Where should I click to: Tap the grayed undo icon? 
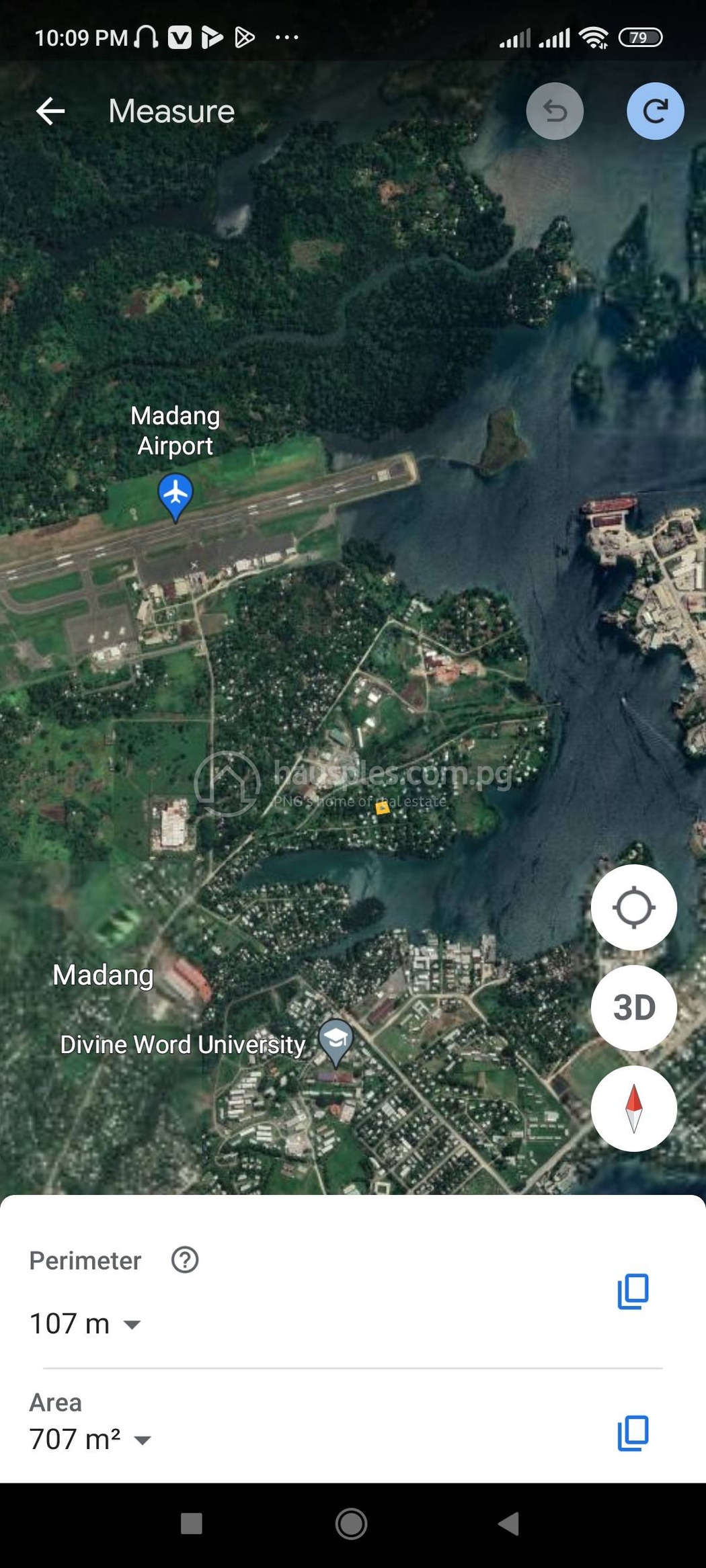pos(554,111)
